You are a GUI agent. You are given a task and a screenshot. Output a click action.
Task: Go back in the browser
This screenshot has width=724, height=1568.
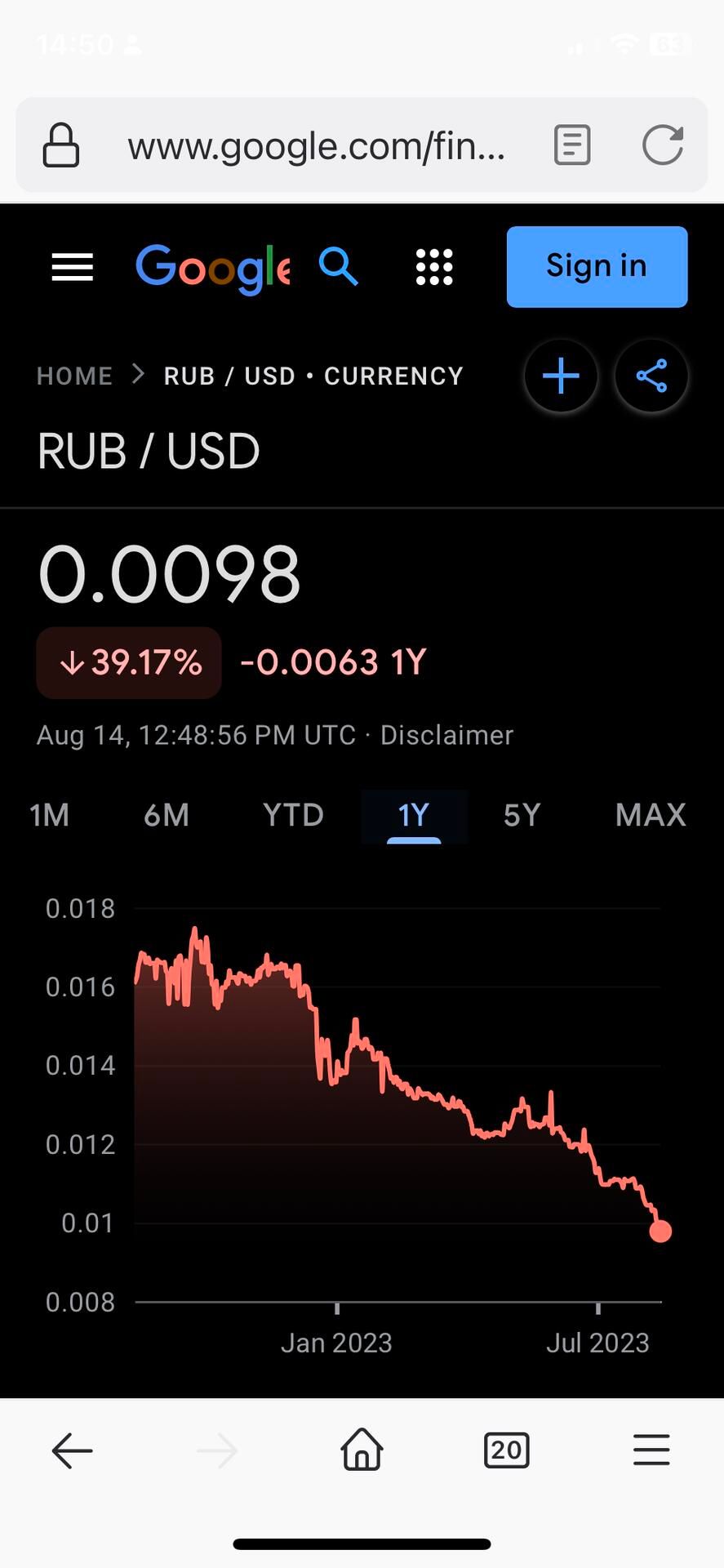[x=73, y=1451]
